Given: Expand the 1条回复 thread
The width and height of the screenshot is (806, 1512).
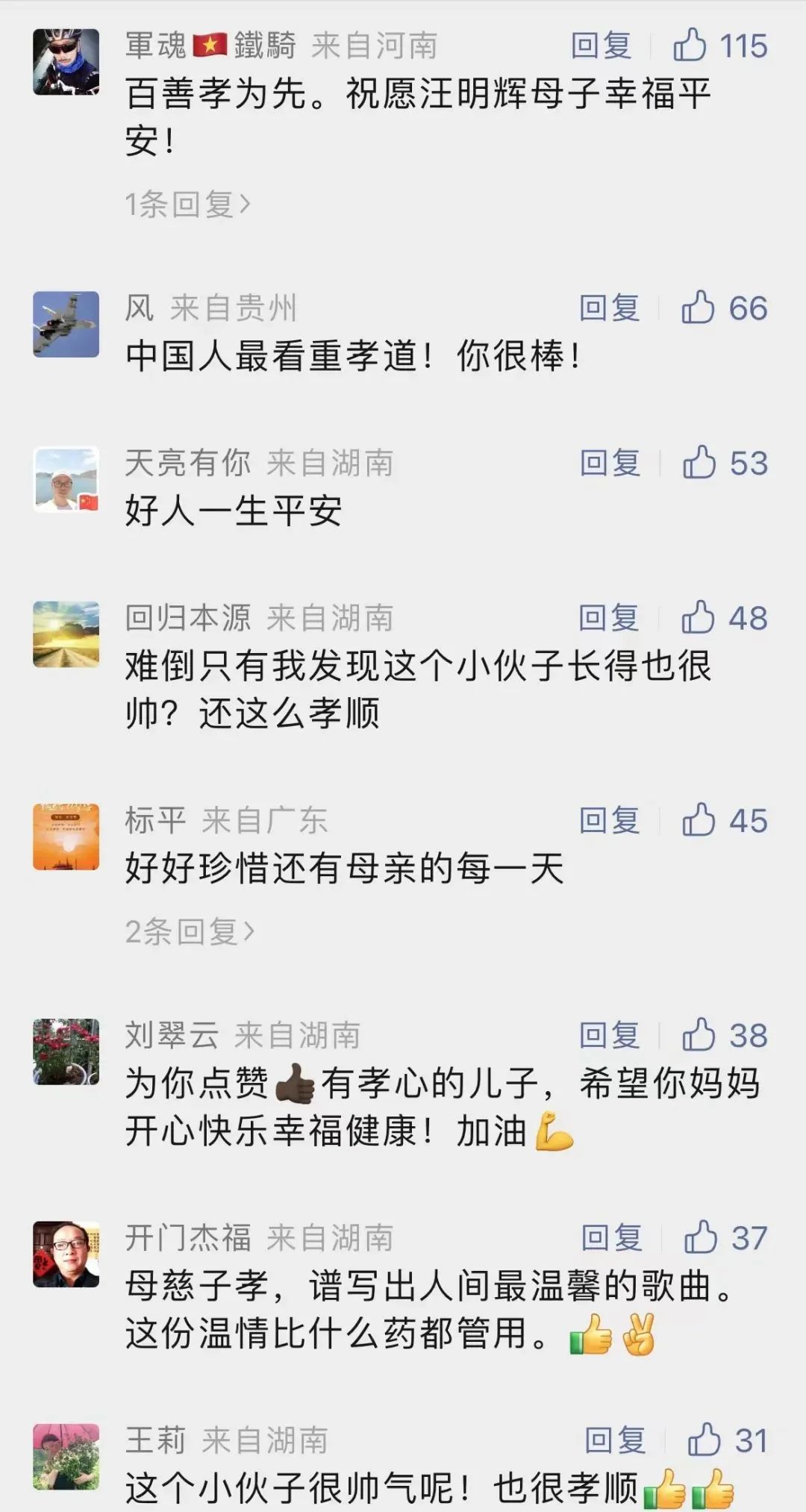Looking at the screenshot, I should tap(187, 204).
